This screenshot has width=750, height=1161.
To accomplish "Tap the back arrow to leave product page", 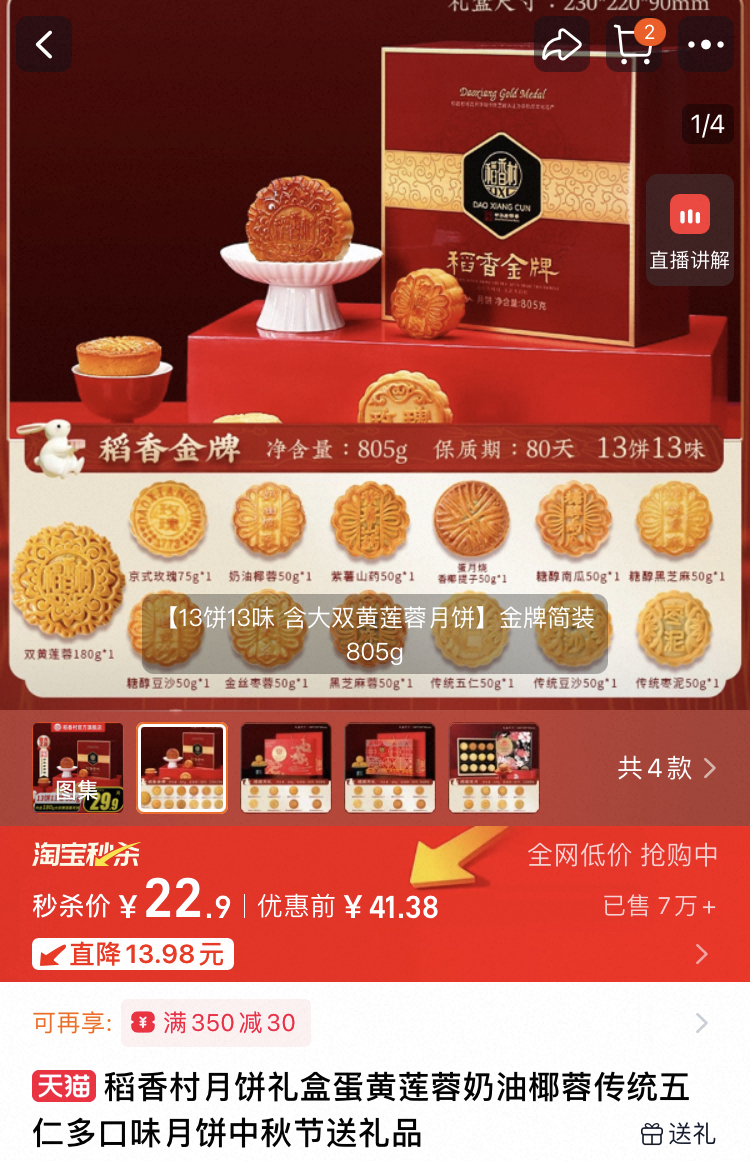I will tap(42, 44).
